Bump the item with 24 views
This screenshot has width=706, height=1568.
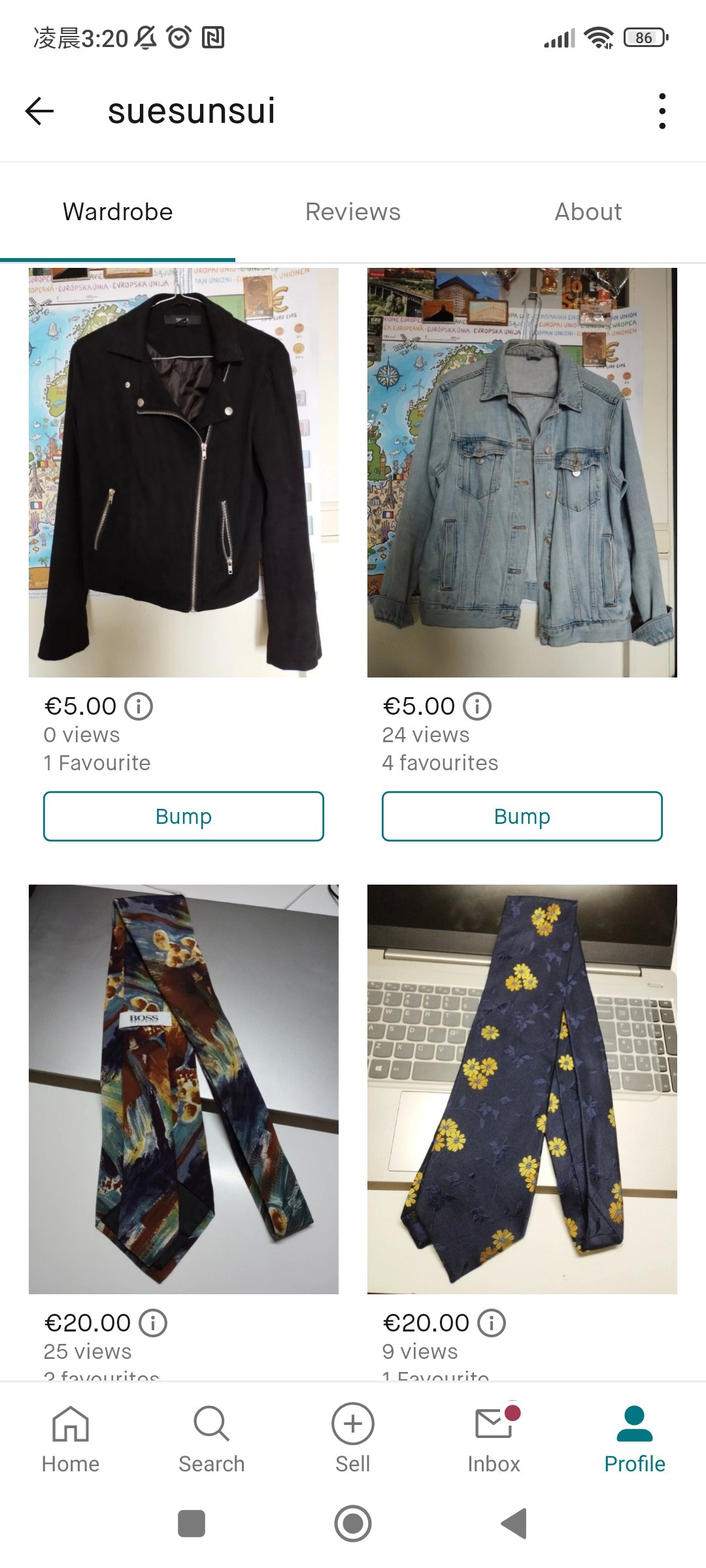522,816
